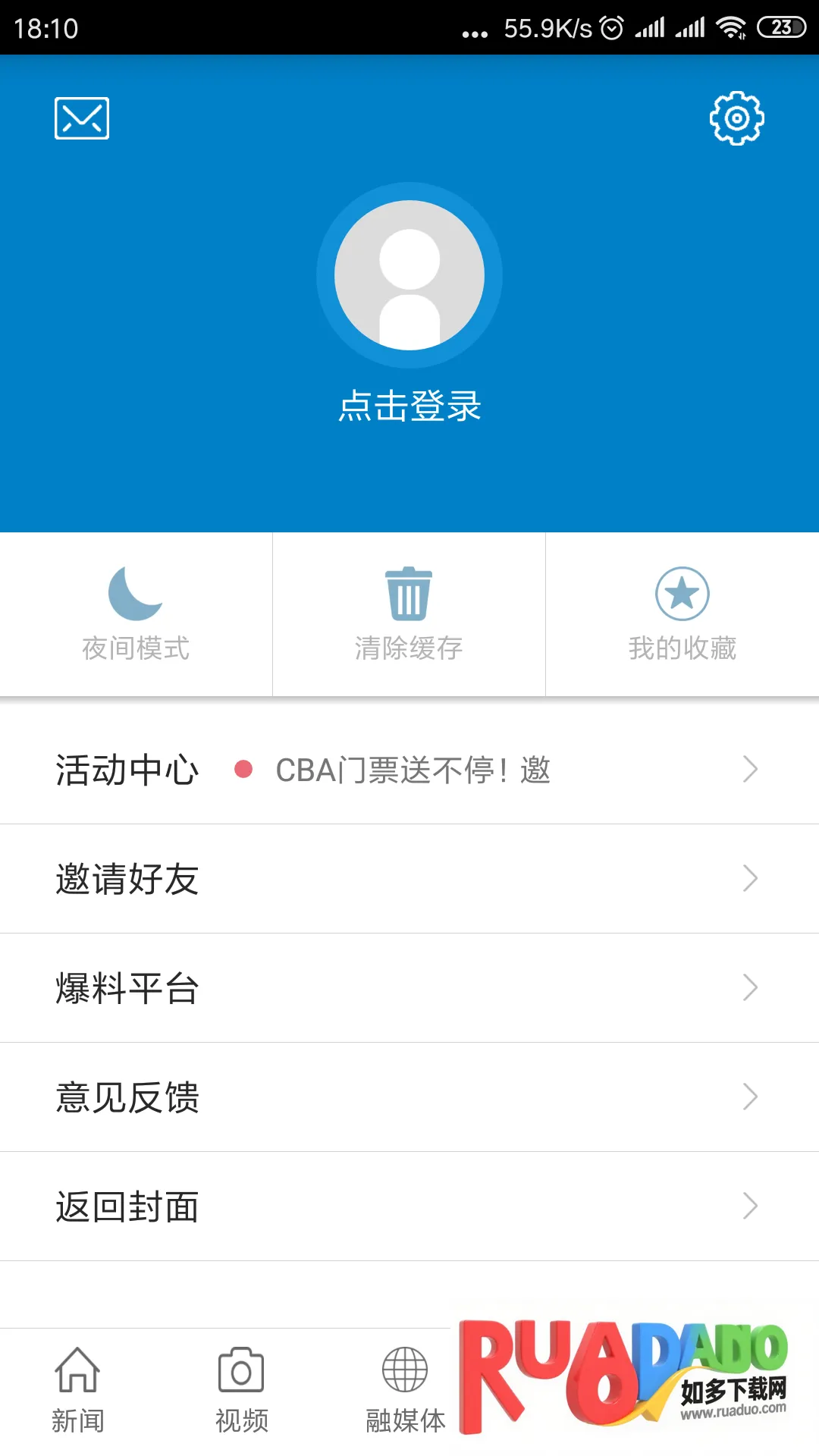The height and width of the screenshot is (1456, 819).
Task: Open 我的收藏 favorites
Action: (682, 614)
